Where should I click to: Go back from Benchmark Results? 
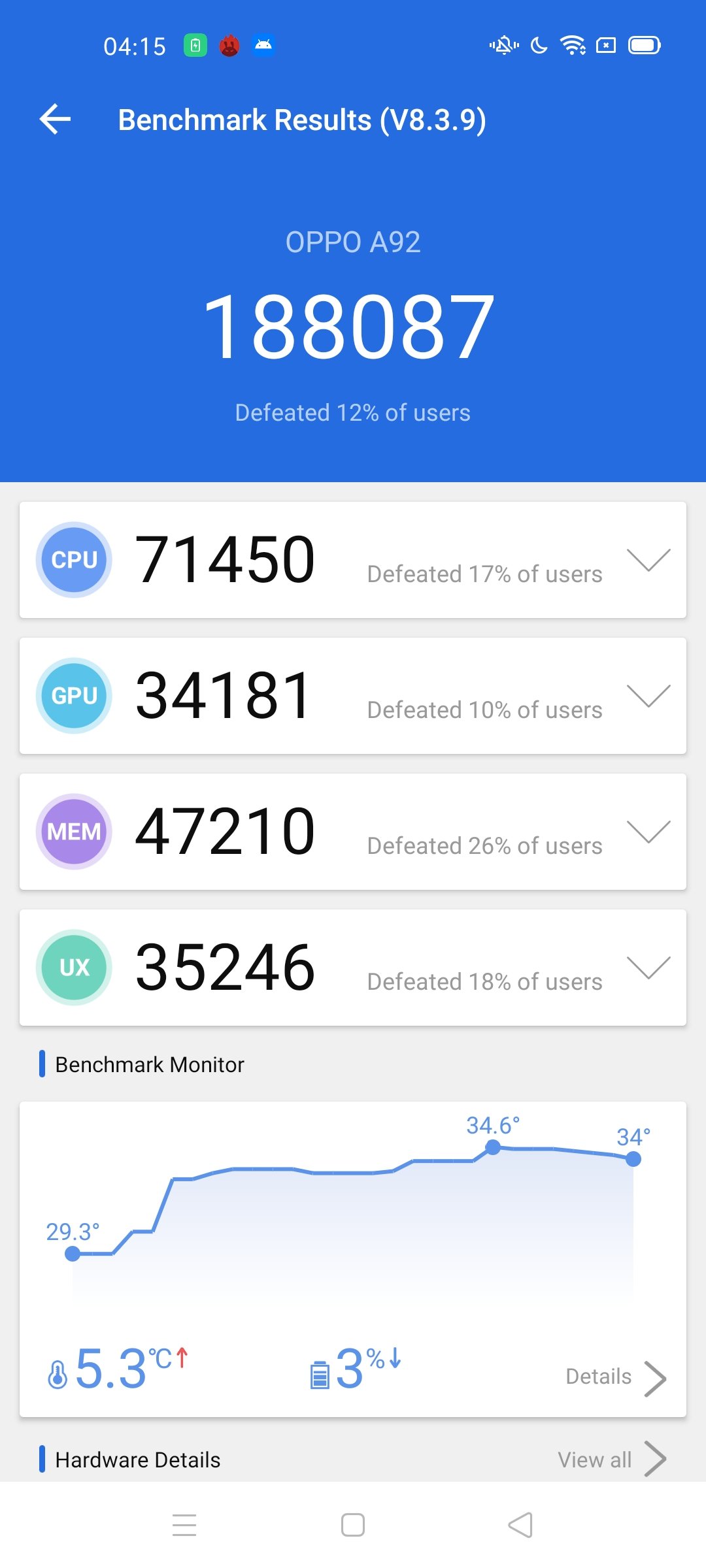pos(56,120)
